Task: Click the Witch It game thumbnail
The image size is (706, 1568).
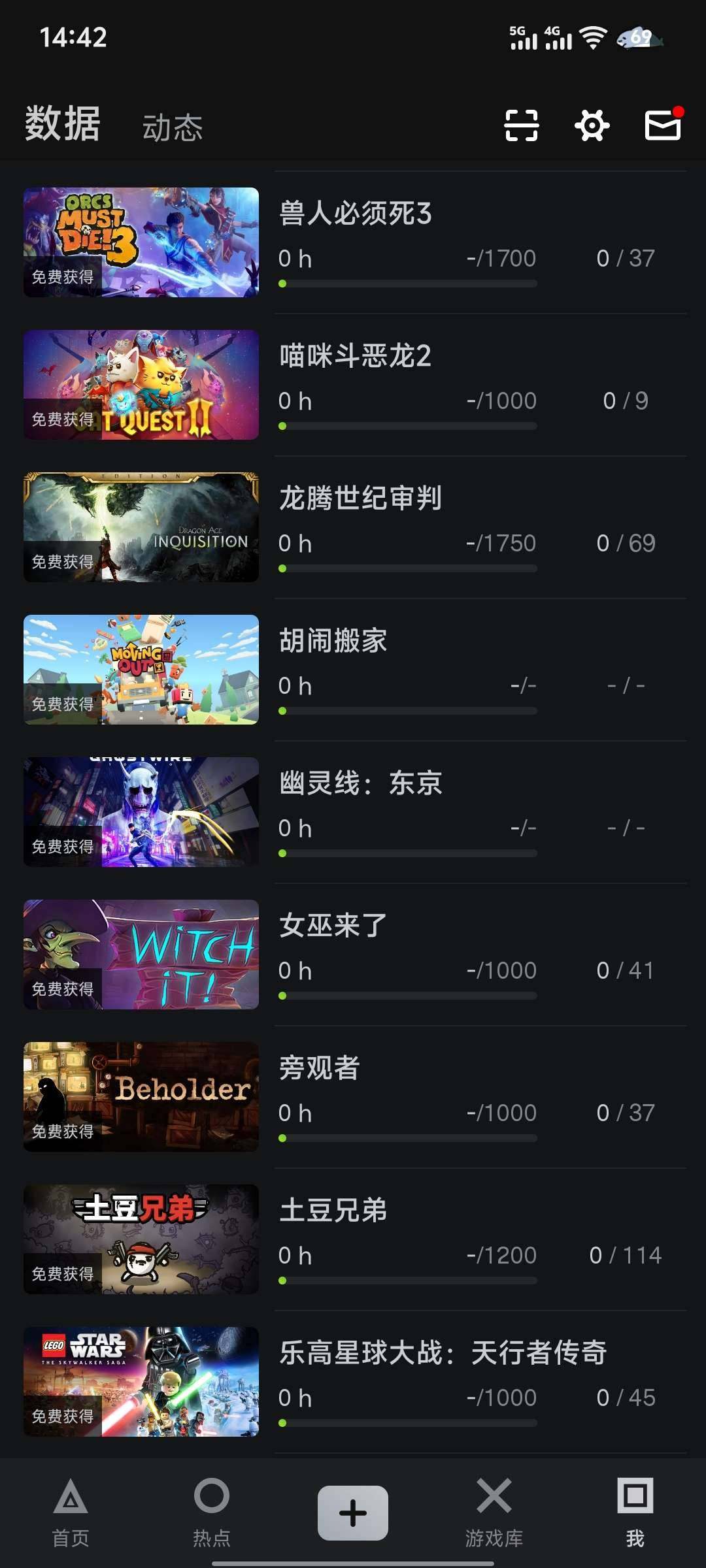Action: point(140,955)
